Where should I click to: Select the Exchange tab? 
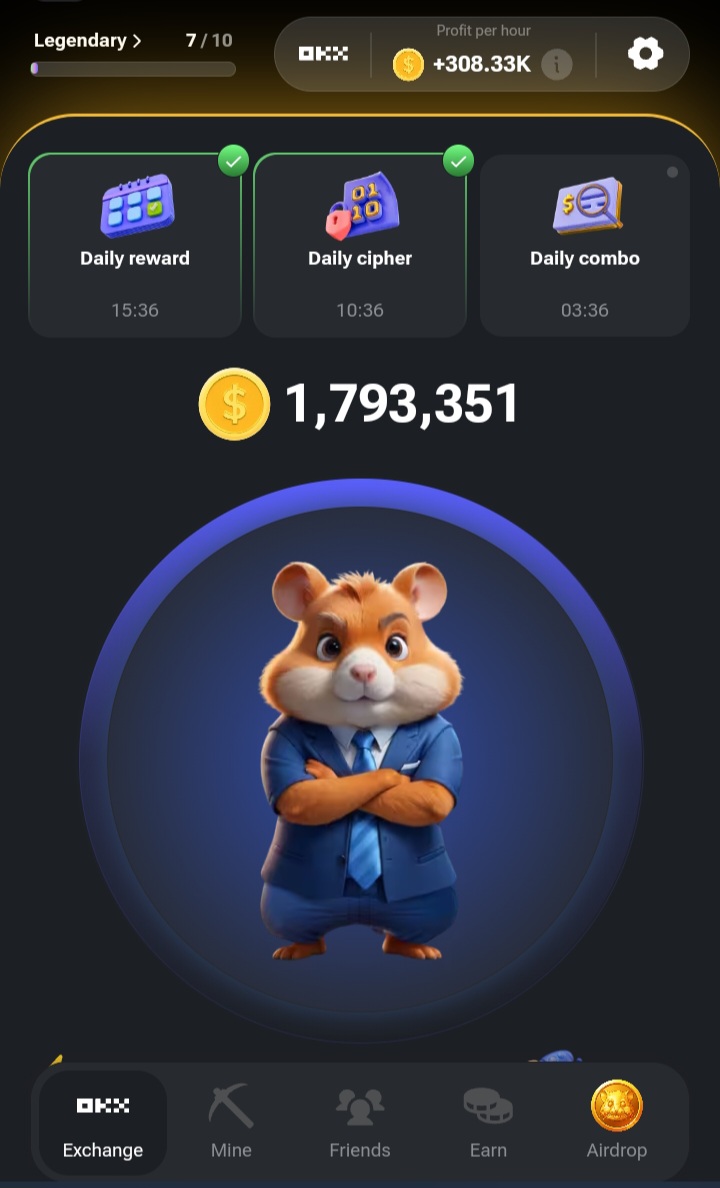(x=103, y=1123)
